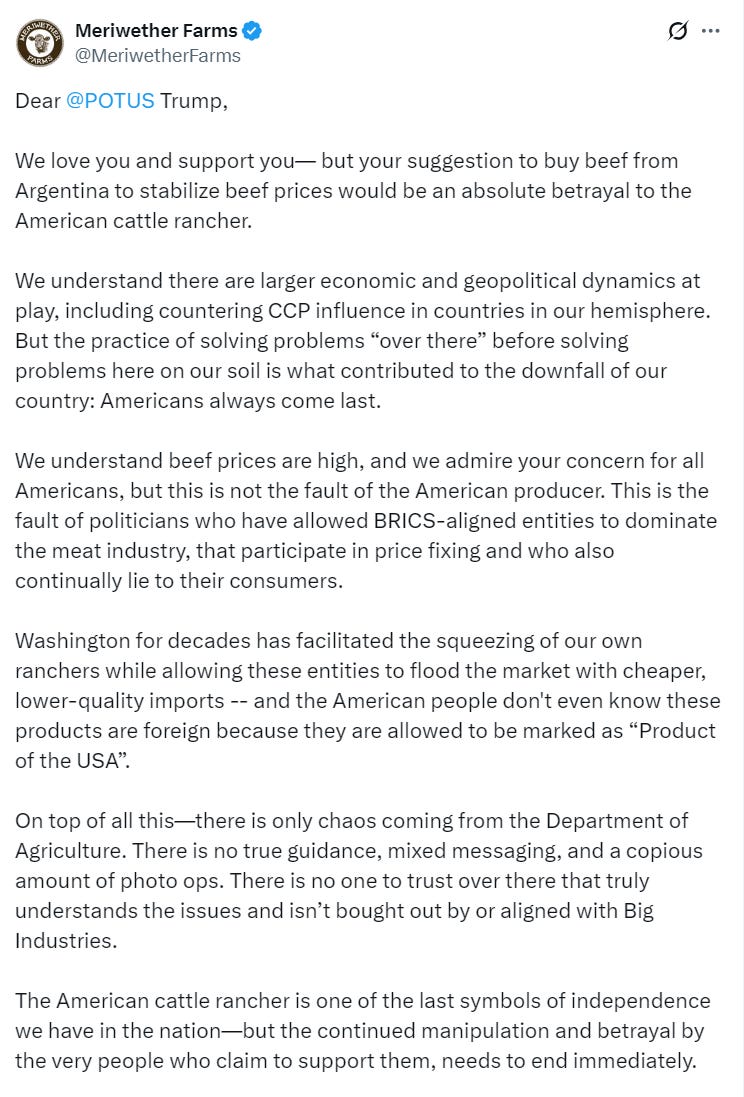
Task: Open the Meriwether Farms account name
Action: click(x=156, y=31)
